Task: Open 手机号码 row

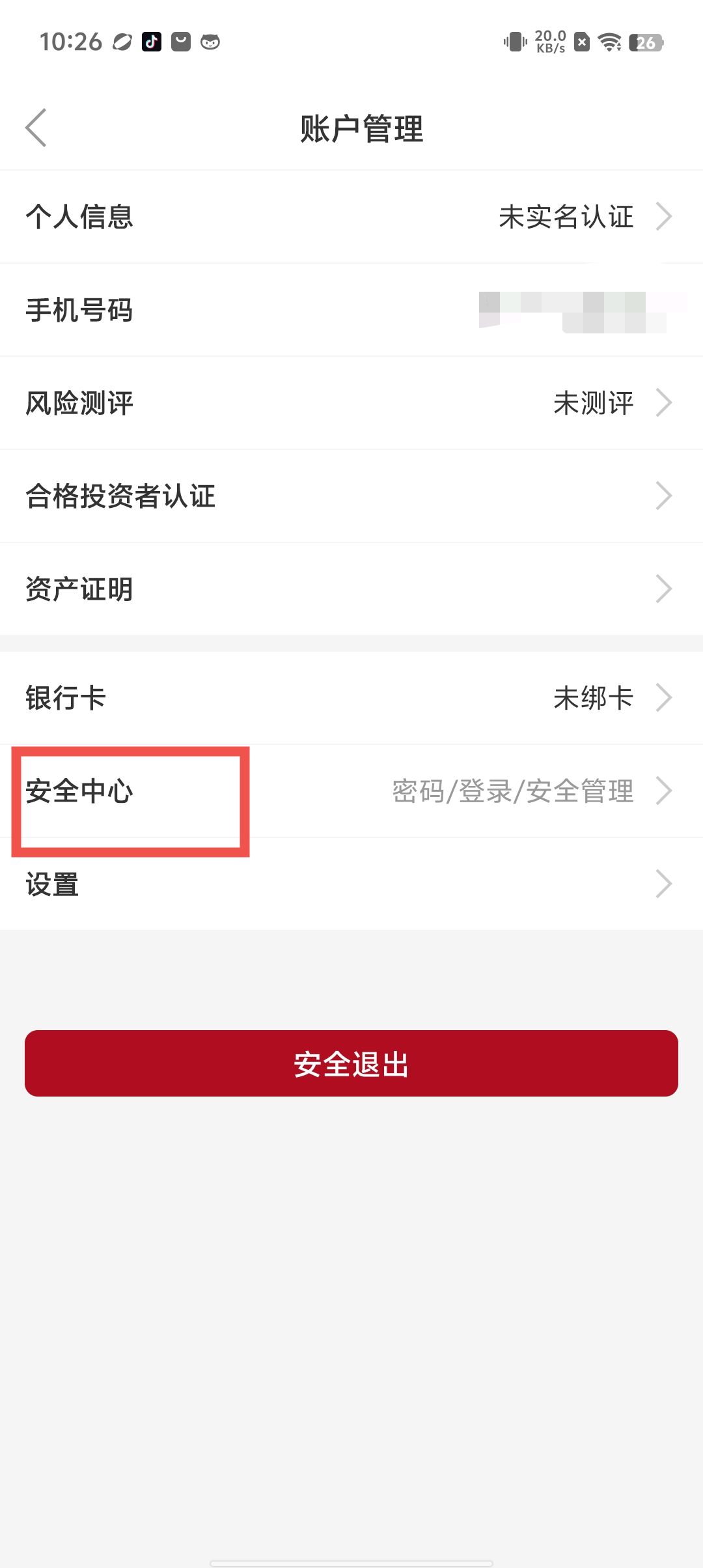Action: (x=351, y=310)
